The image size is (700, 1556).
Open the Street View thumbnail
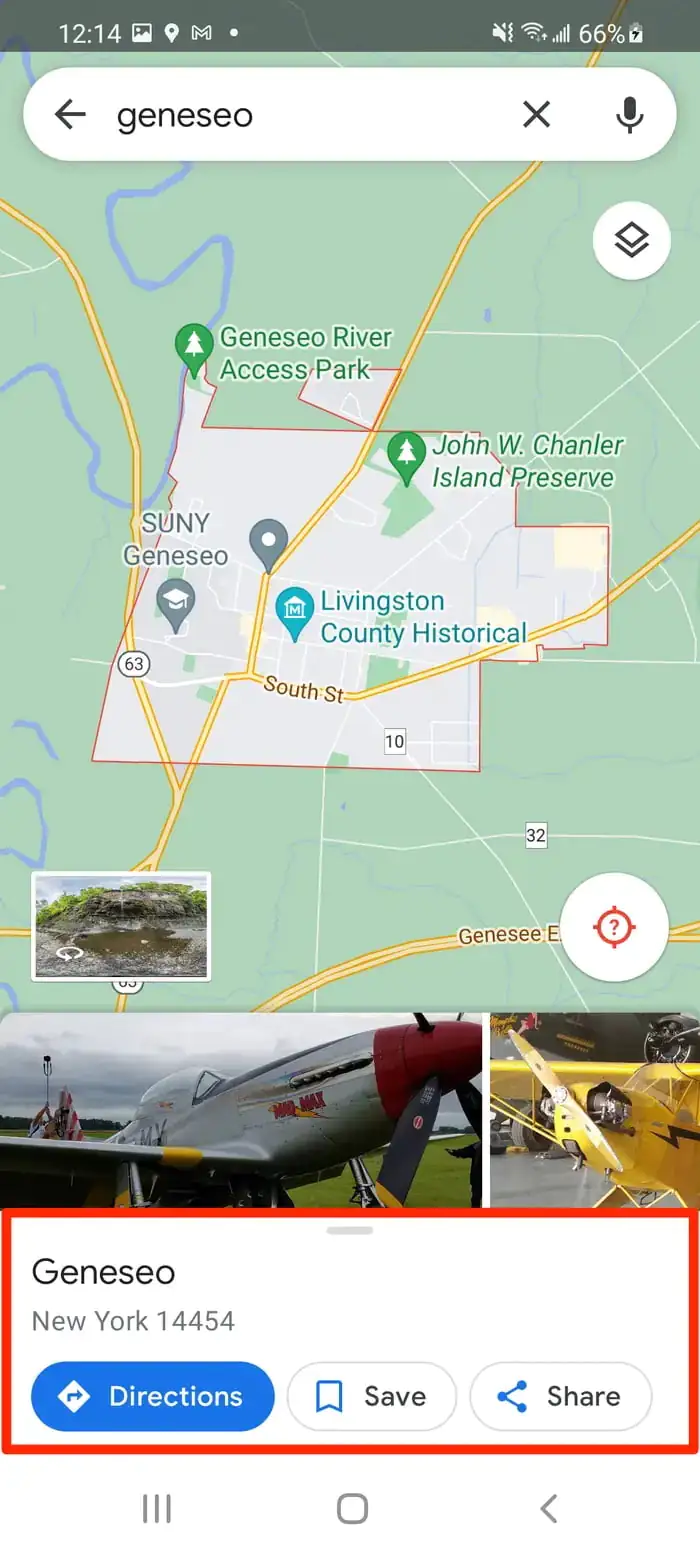[x=121, y=926]
